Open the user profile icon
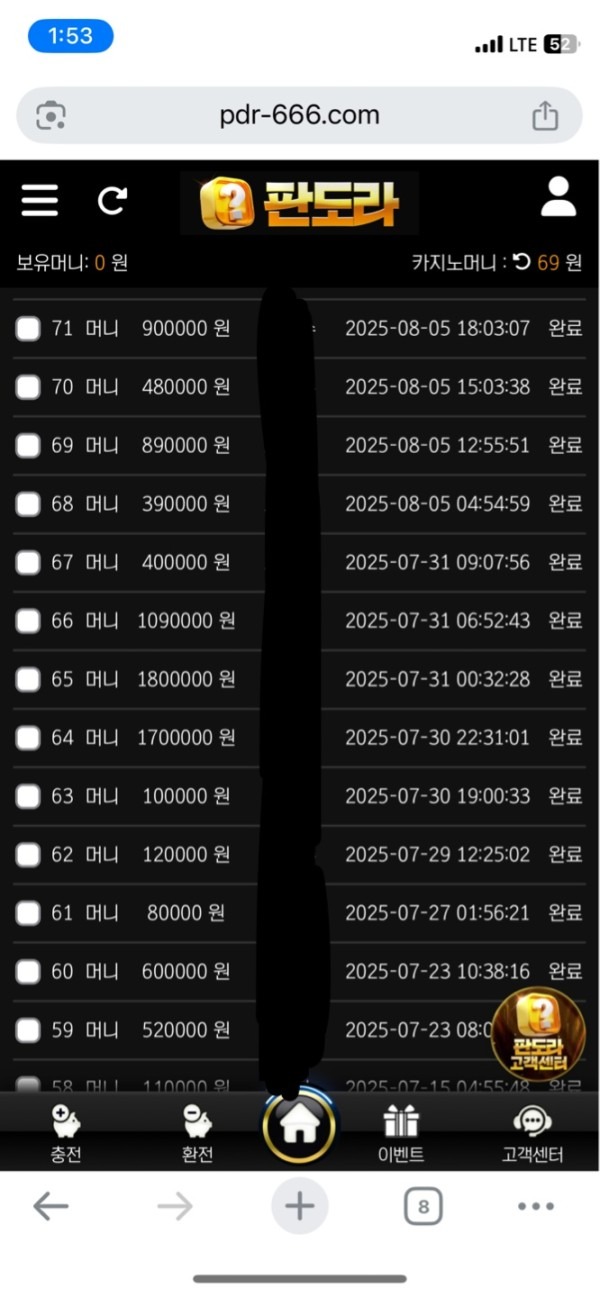 tap(558, 198)
